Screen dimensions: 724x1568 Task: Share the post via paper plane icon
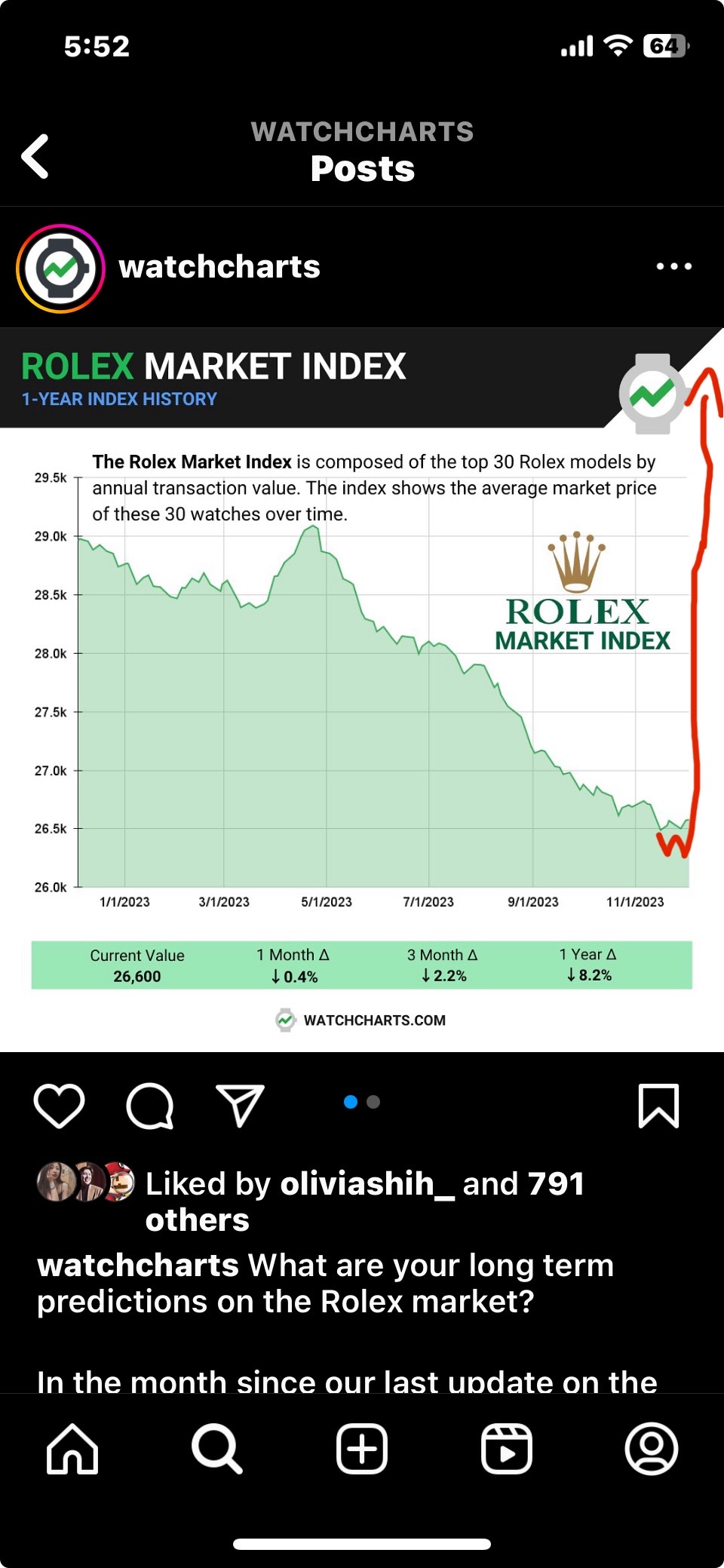pyautogui.click(x=240, y=1106)
